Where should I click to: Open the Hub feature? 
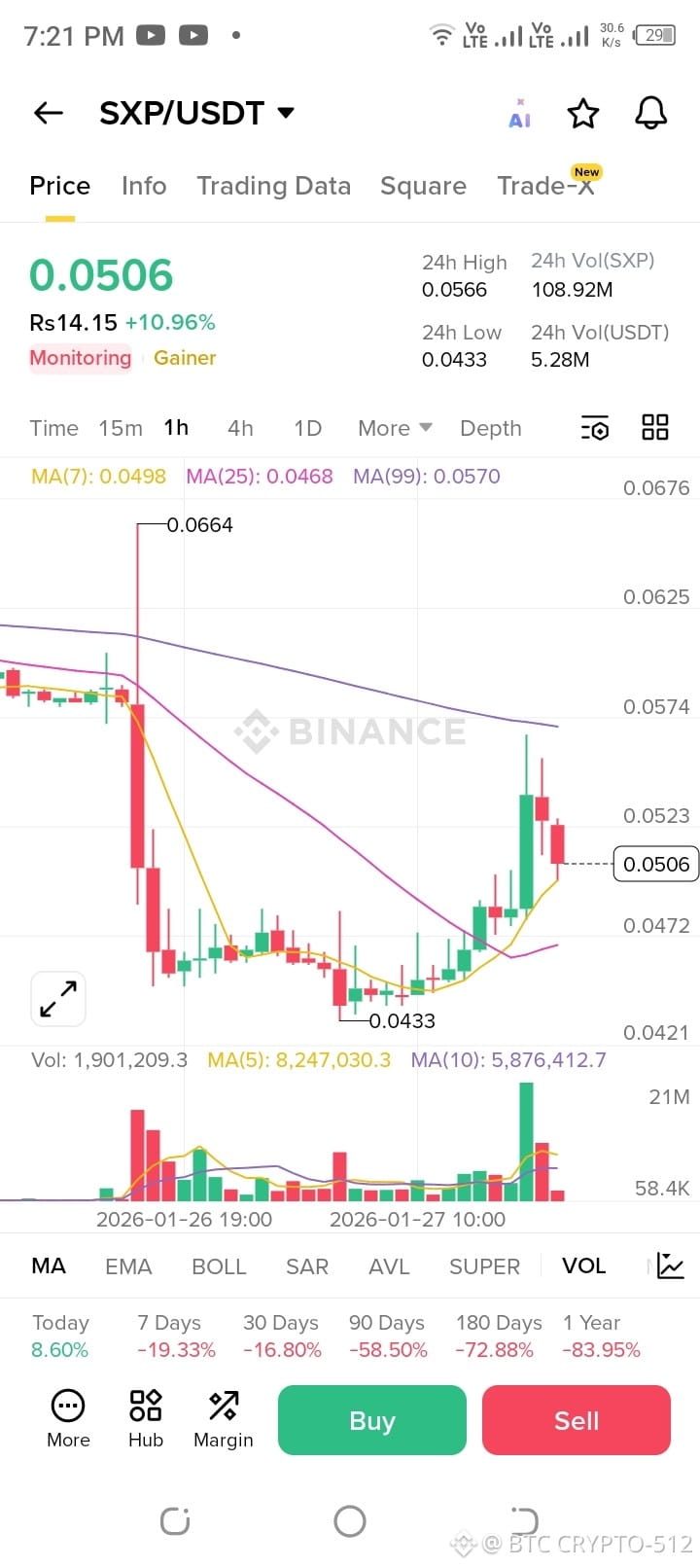point(144,1419)
